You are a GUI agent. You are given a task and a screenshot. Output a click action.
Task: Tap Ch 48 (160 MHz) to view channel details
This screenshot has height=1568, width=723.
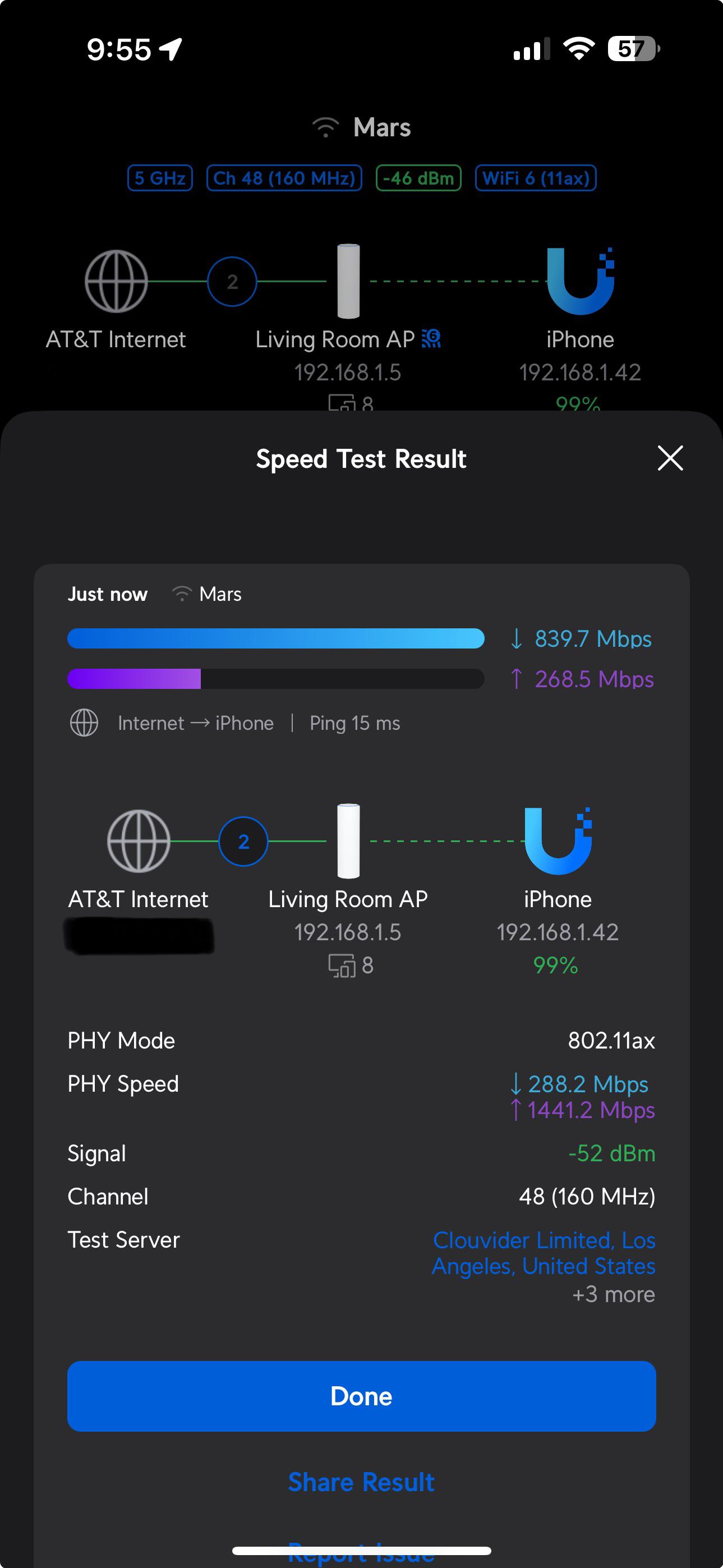point(284,178)
